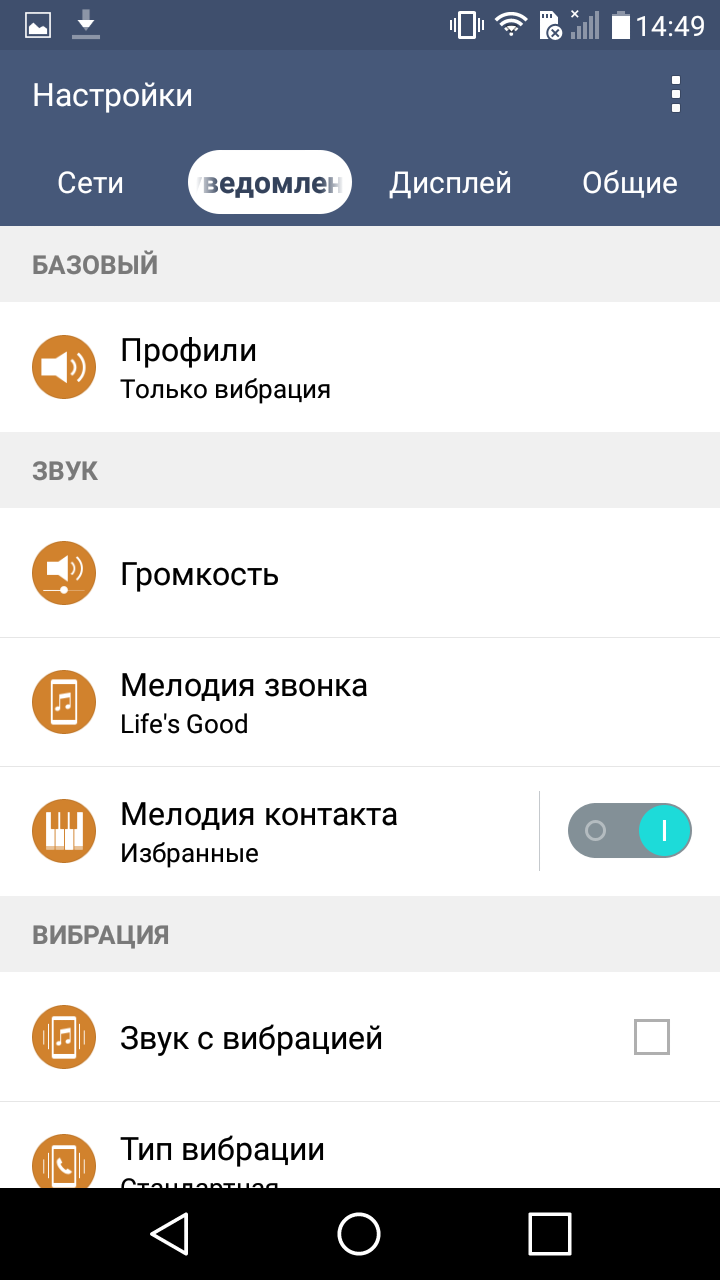Switch to the Дисплей tab
This screenshot has width=720, height=1280.
click(x=450, y=182)
